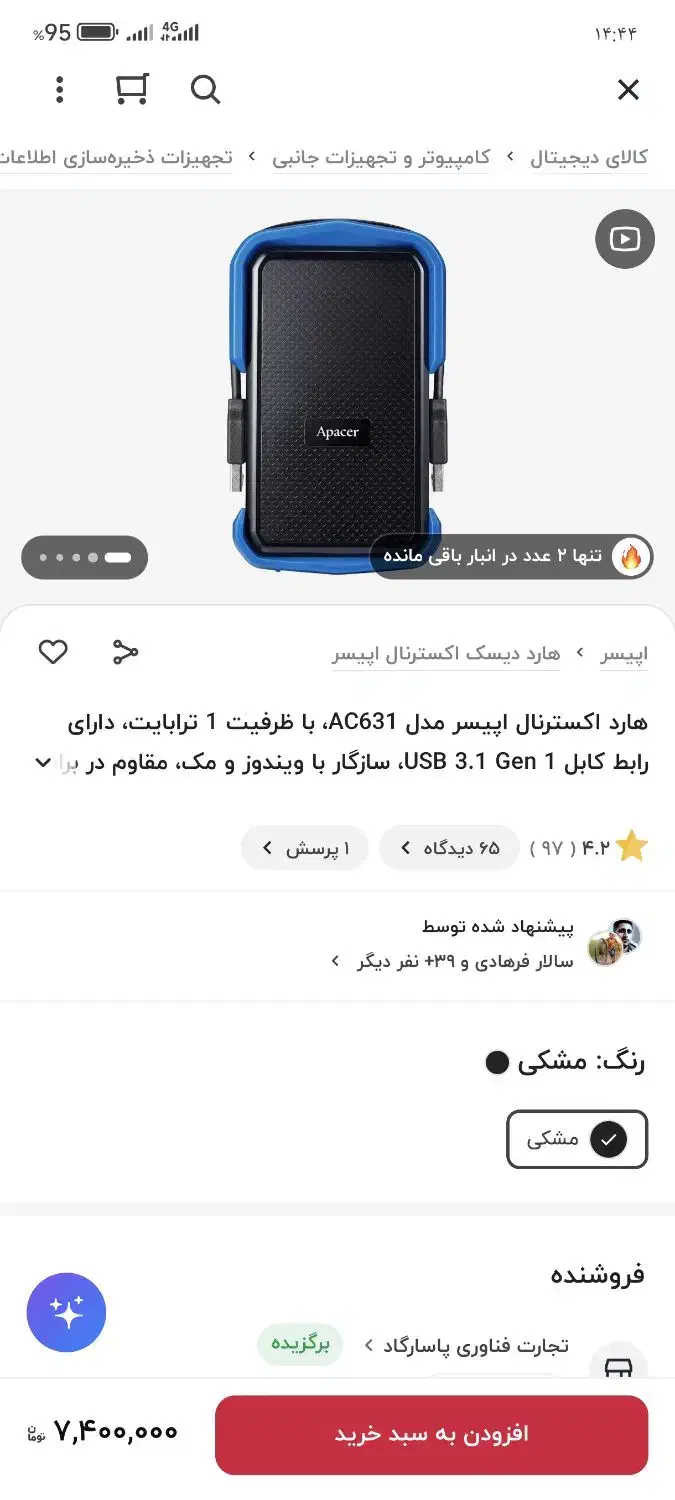The image size is (675, 1500).
Task: Open the کالای دیجیتال breadcrumb
Action: pyautogui.click(x=589, y=157)
